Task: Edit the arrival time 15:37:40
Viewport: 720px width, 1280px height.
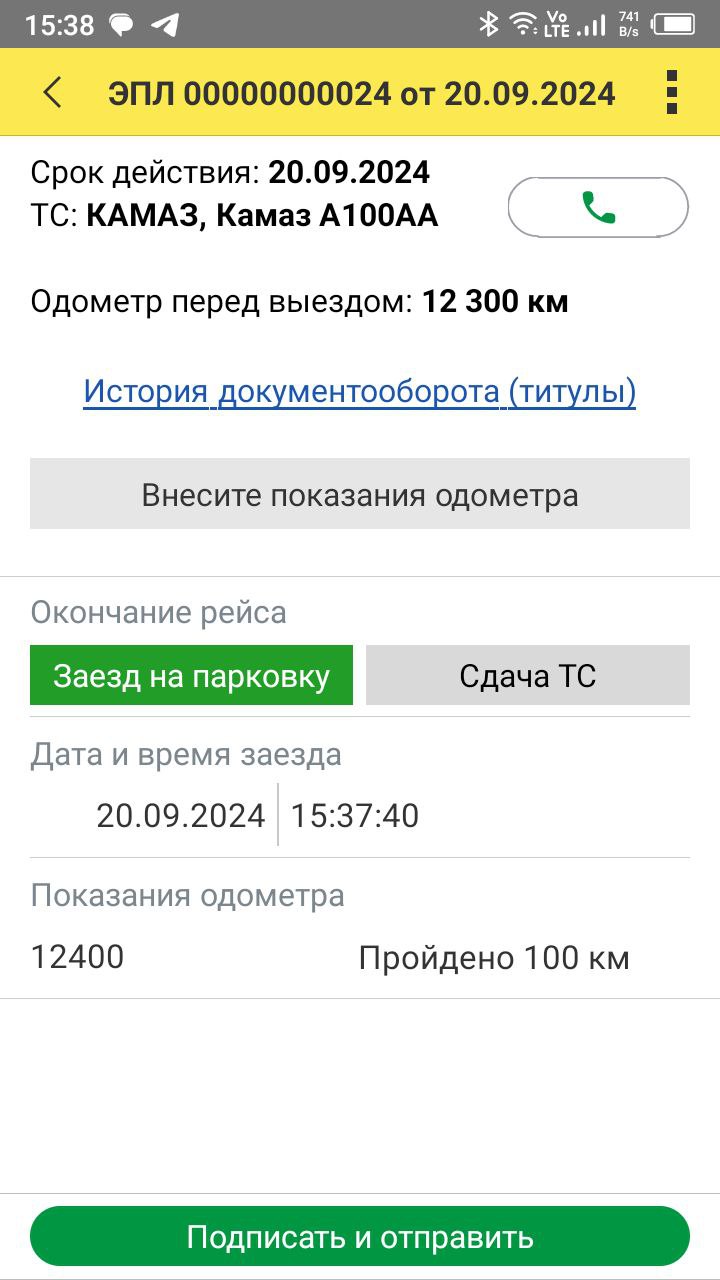Action: click(x=355, y=816)
